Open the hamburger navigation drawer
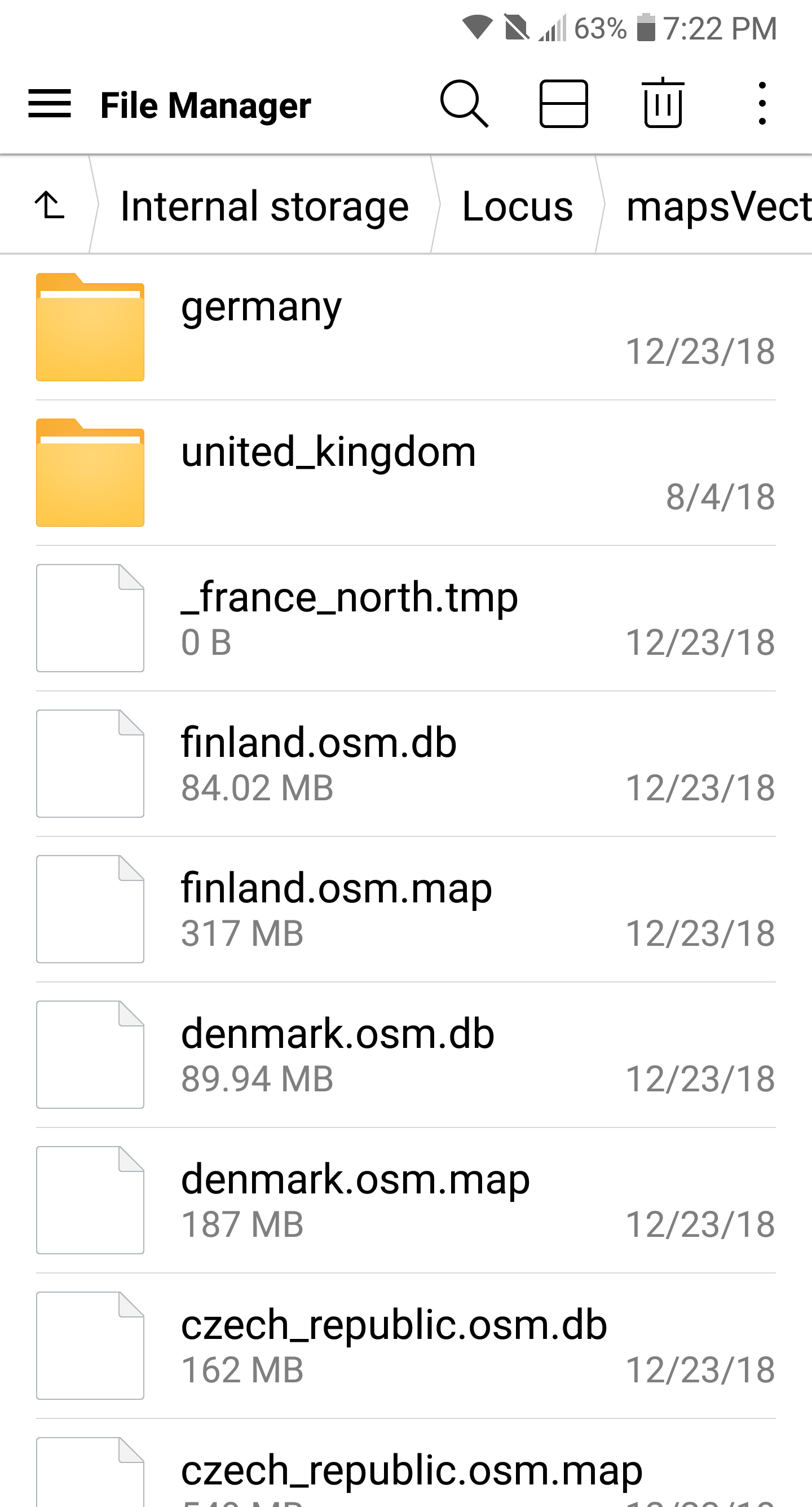 point(50,104)
